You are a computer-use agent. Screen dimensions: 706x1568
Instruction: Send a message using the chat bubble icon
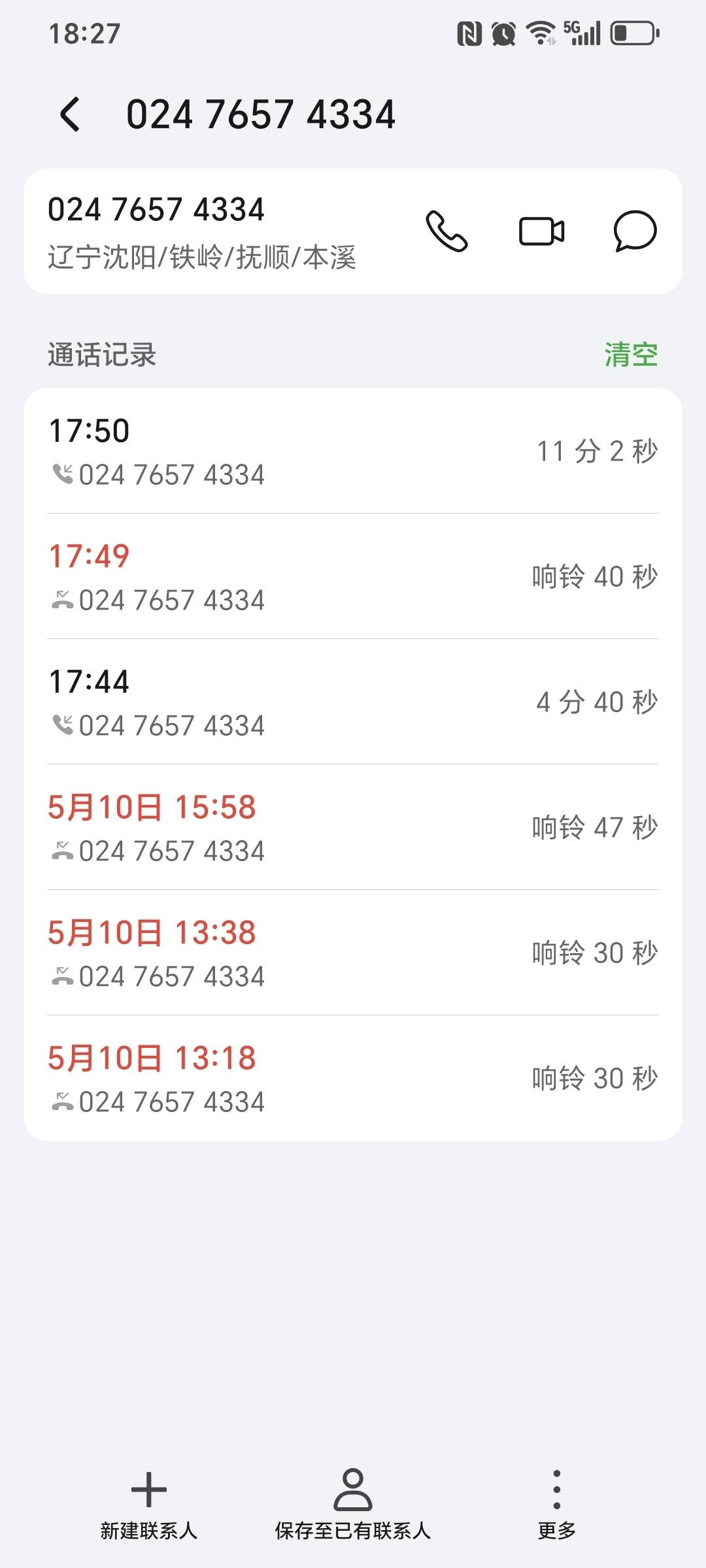tap(635, 231)
